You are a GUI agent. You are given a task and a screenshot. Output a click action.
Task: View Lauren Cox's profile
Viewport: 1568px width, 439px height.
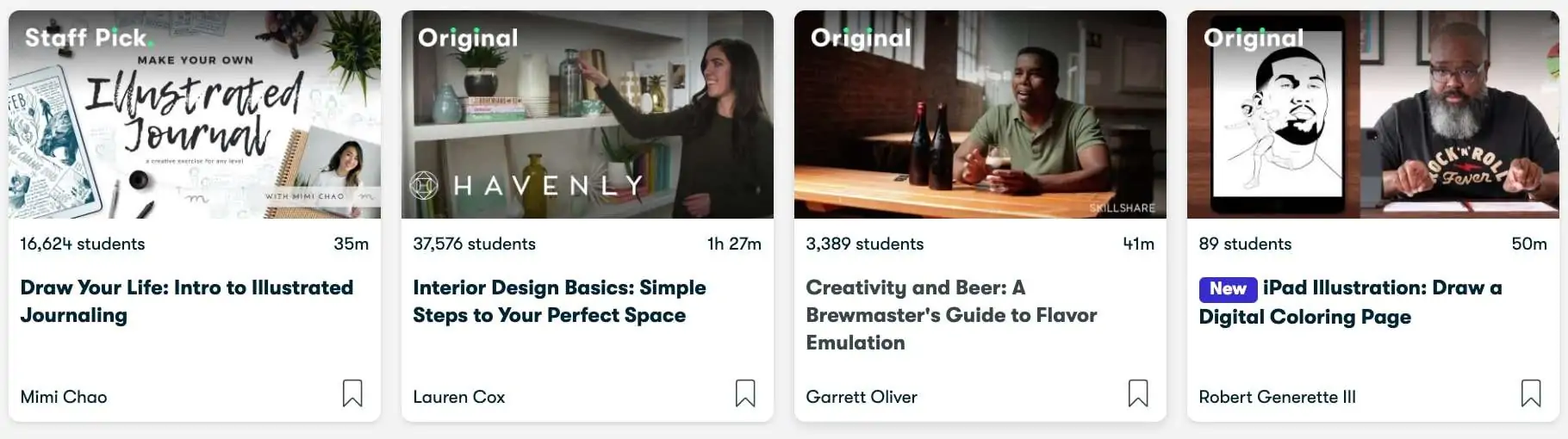click(458, 397)
